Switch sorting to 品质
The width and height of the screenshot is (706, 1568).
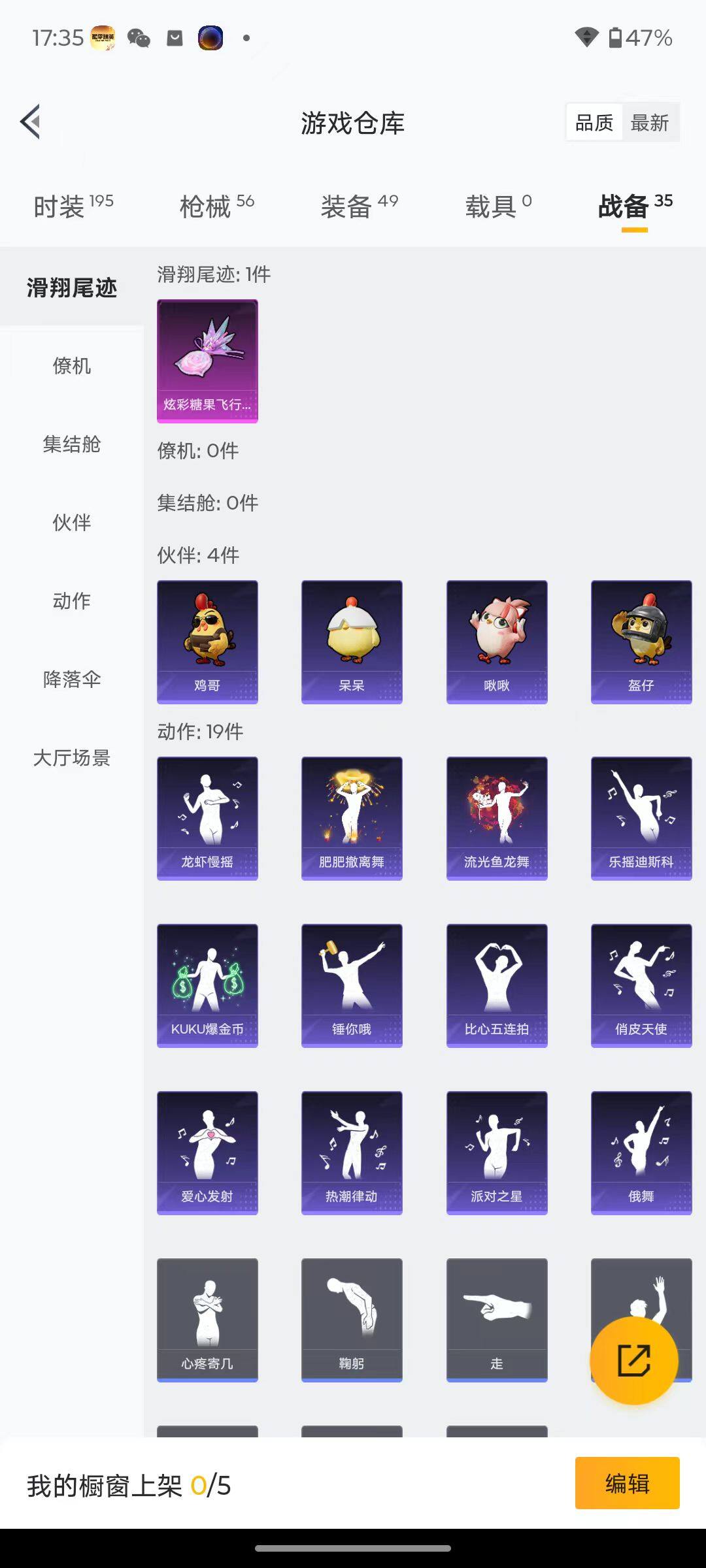point(594,122)
